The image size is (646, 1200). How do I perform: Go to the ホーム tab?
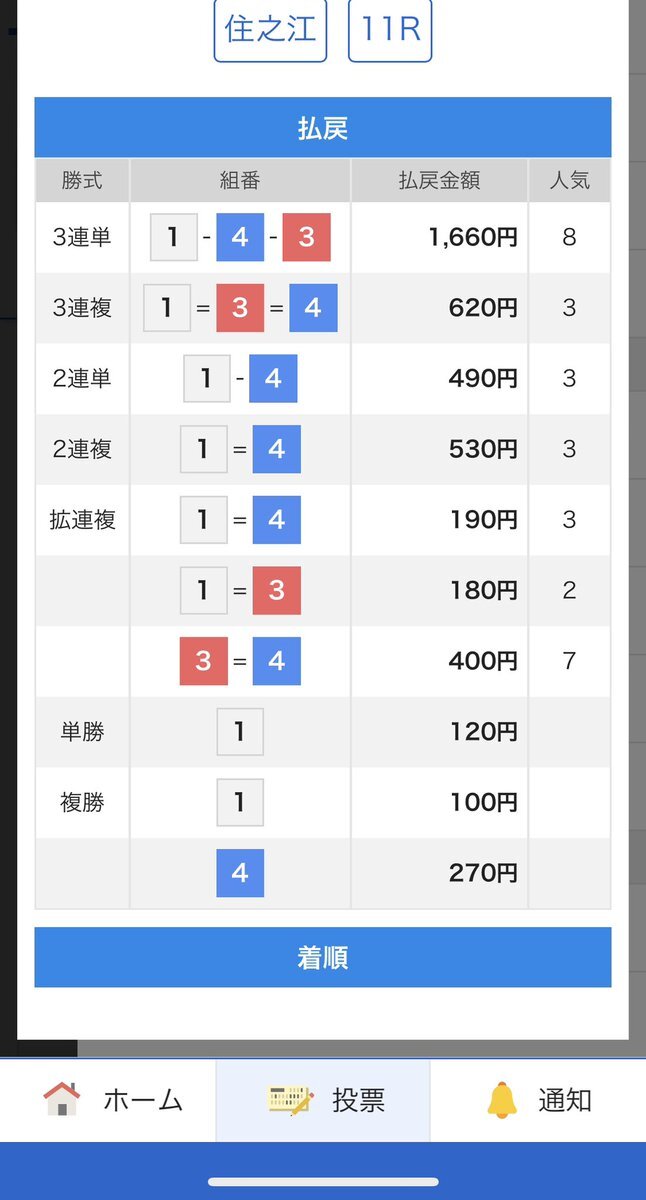point(112,1100)
